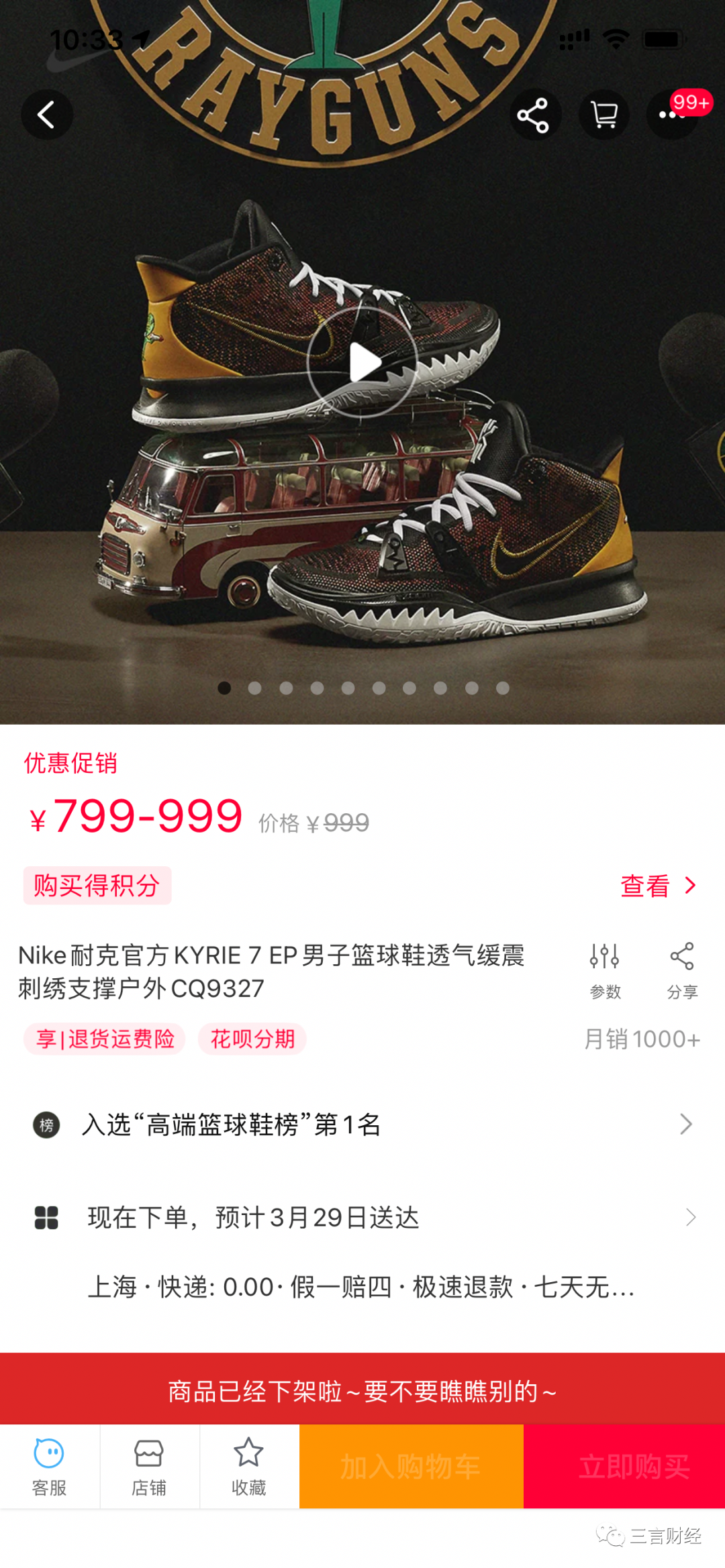Tap 查看 to view points details
Screen dimensions: 725x1568
[x=659, y=886]
